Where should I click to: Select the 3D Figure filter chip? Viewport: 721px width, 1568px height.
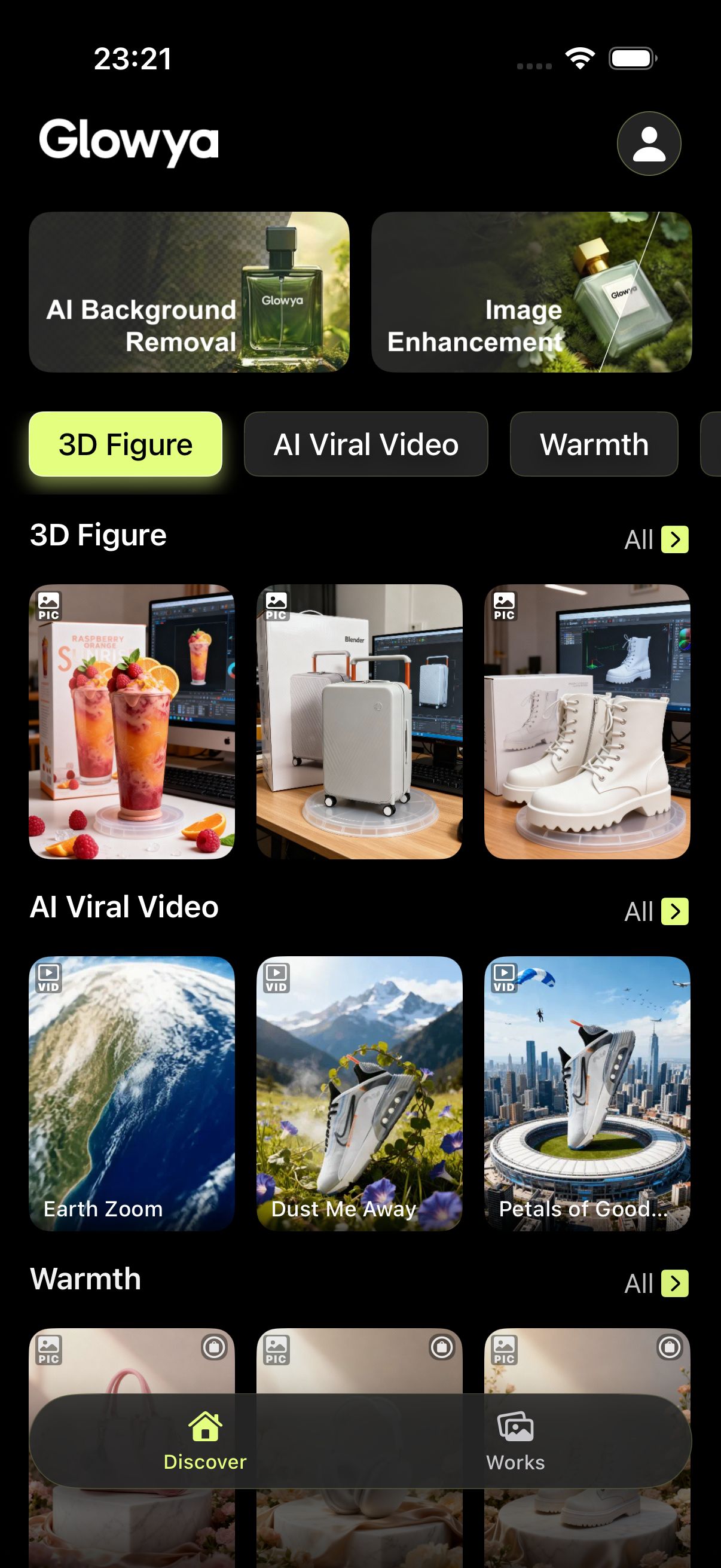[125, 444]
